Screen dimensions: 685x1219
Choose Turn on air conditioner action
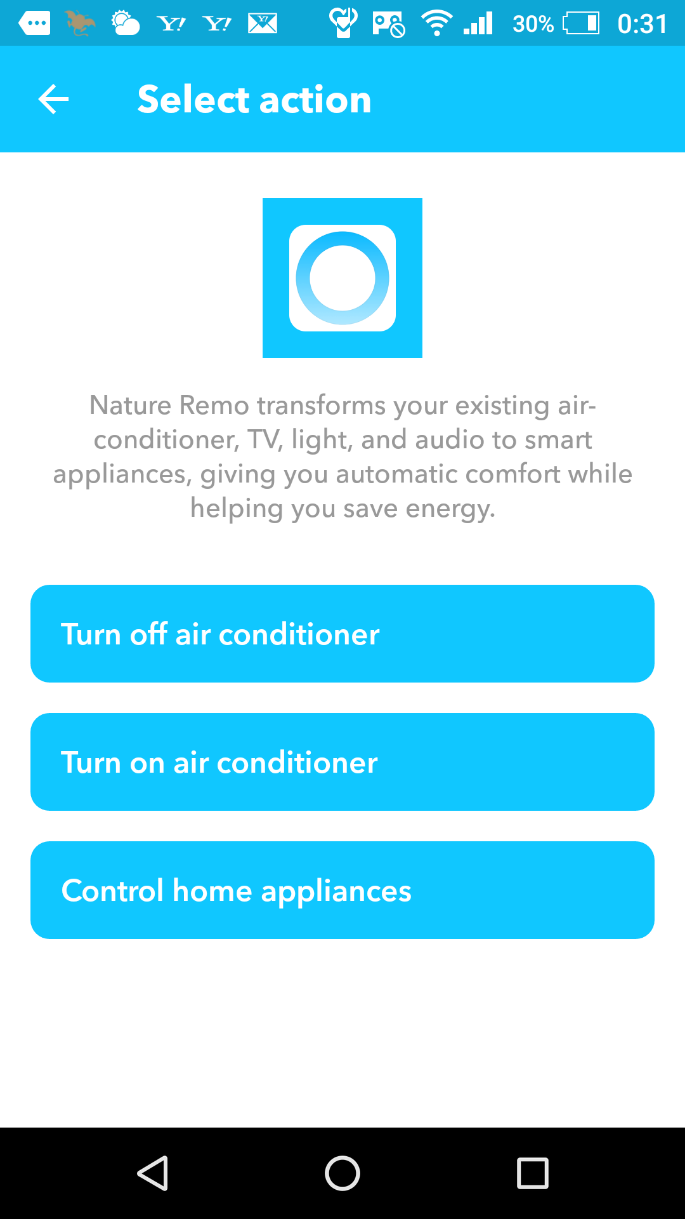[x=342, y=762]
